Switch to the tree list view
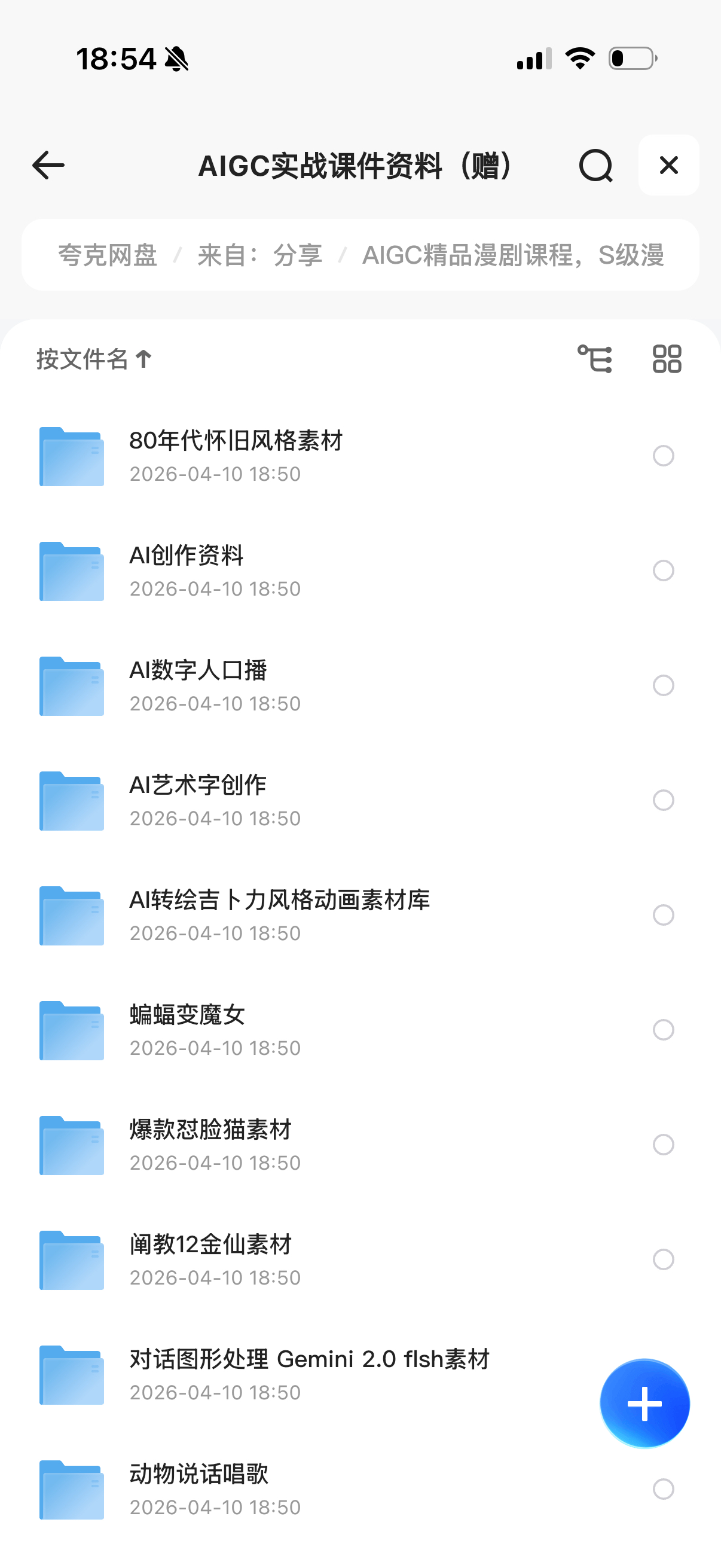 pyautogui.click(x=594, y=359)
